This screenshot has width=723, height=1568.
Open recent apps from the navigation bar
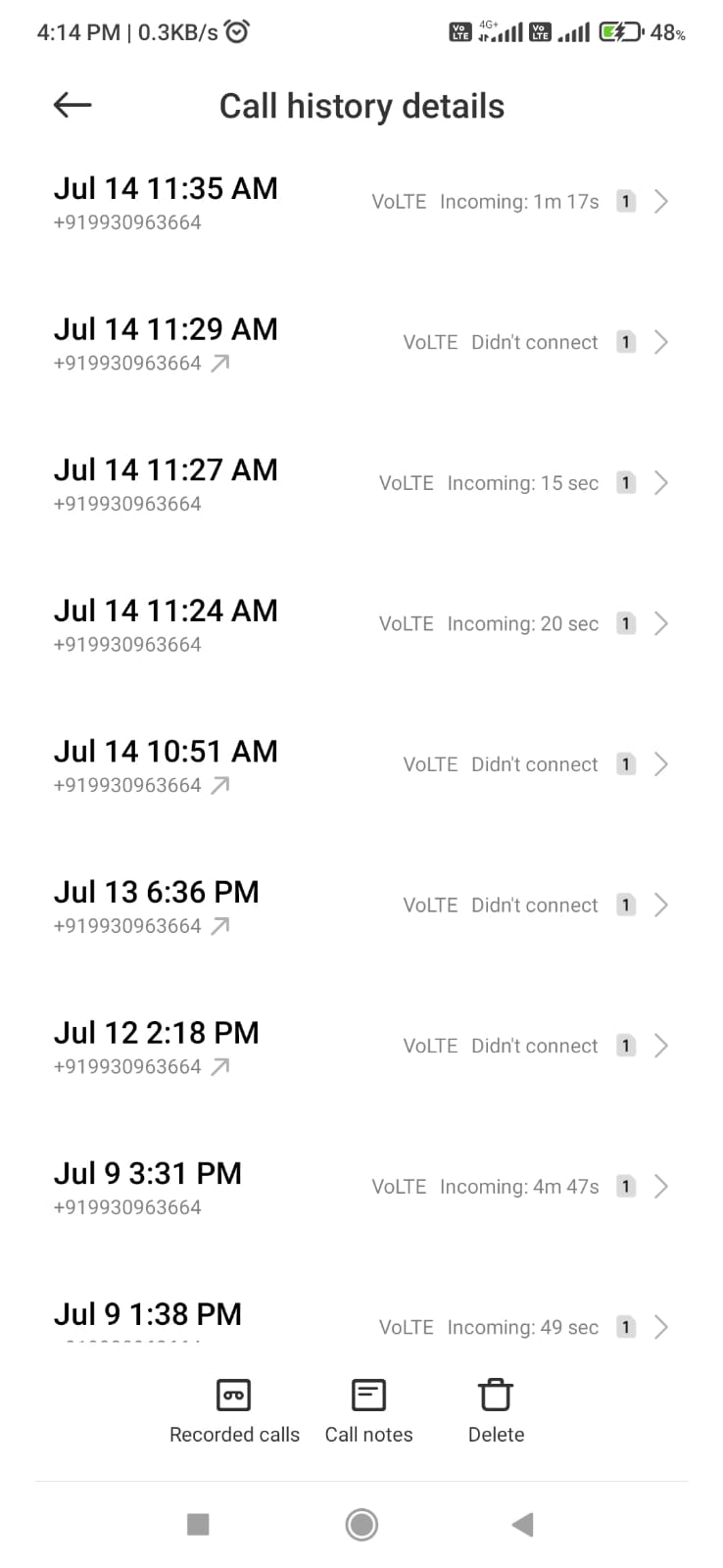click(198, 1524)
